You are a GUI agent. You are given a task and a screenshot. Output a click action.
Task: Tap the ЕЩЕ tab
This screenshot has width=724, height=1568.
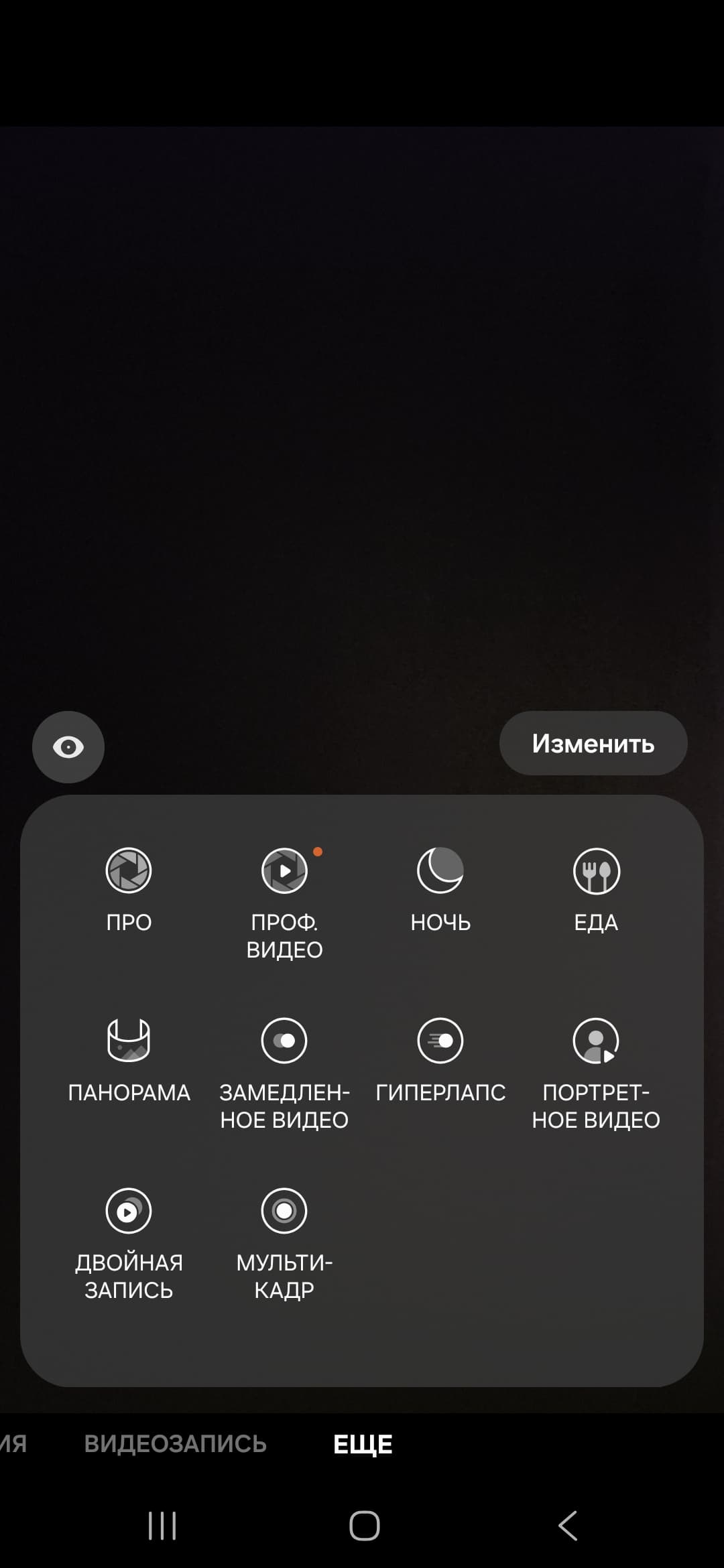click(363, 1443)
